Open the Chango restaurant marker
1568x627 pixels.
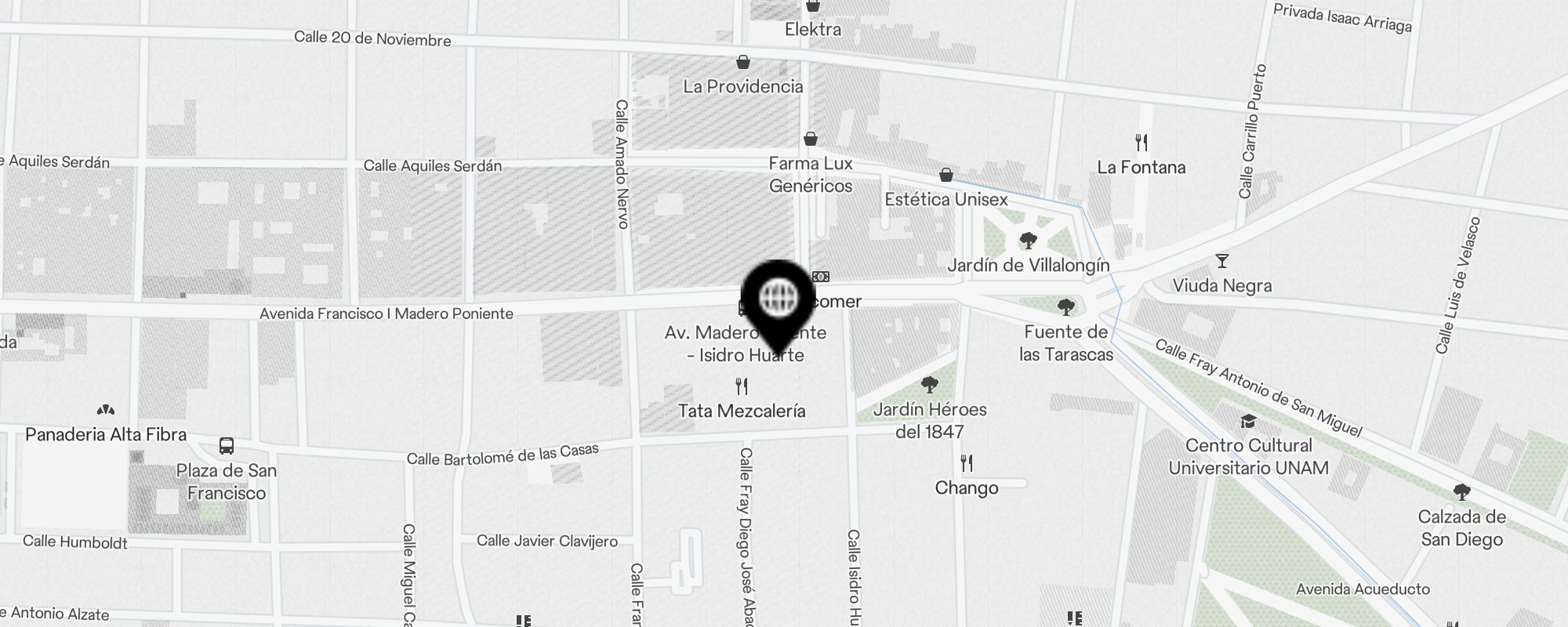pyautogui.click(x=967, y=463)
